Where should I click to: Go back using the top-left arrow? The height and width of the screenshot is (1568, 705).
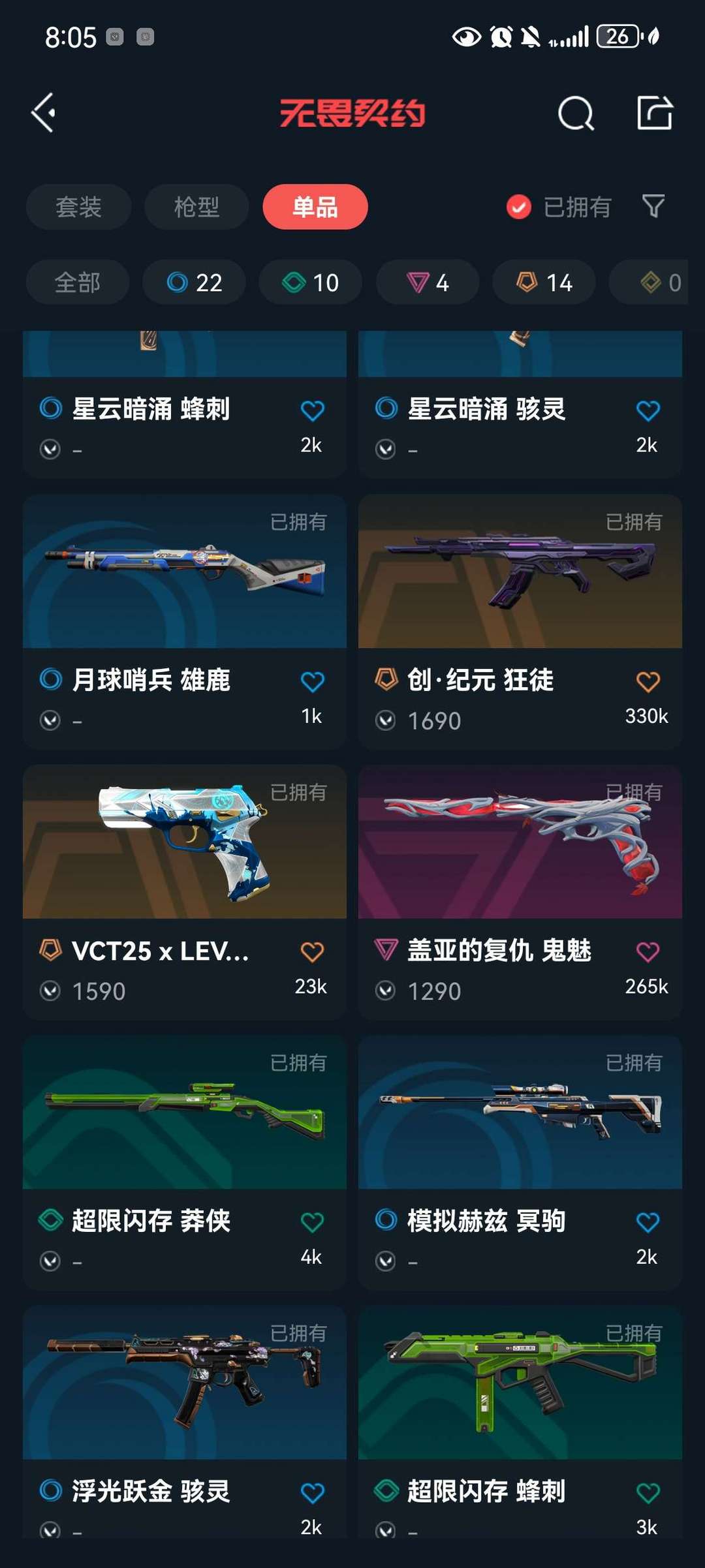tap(44, 113)
